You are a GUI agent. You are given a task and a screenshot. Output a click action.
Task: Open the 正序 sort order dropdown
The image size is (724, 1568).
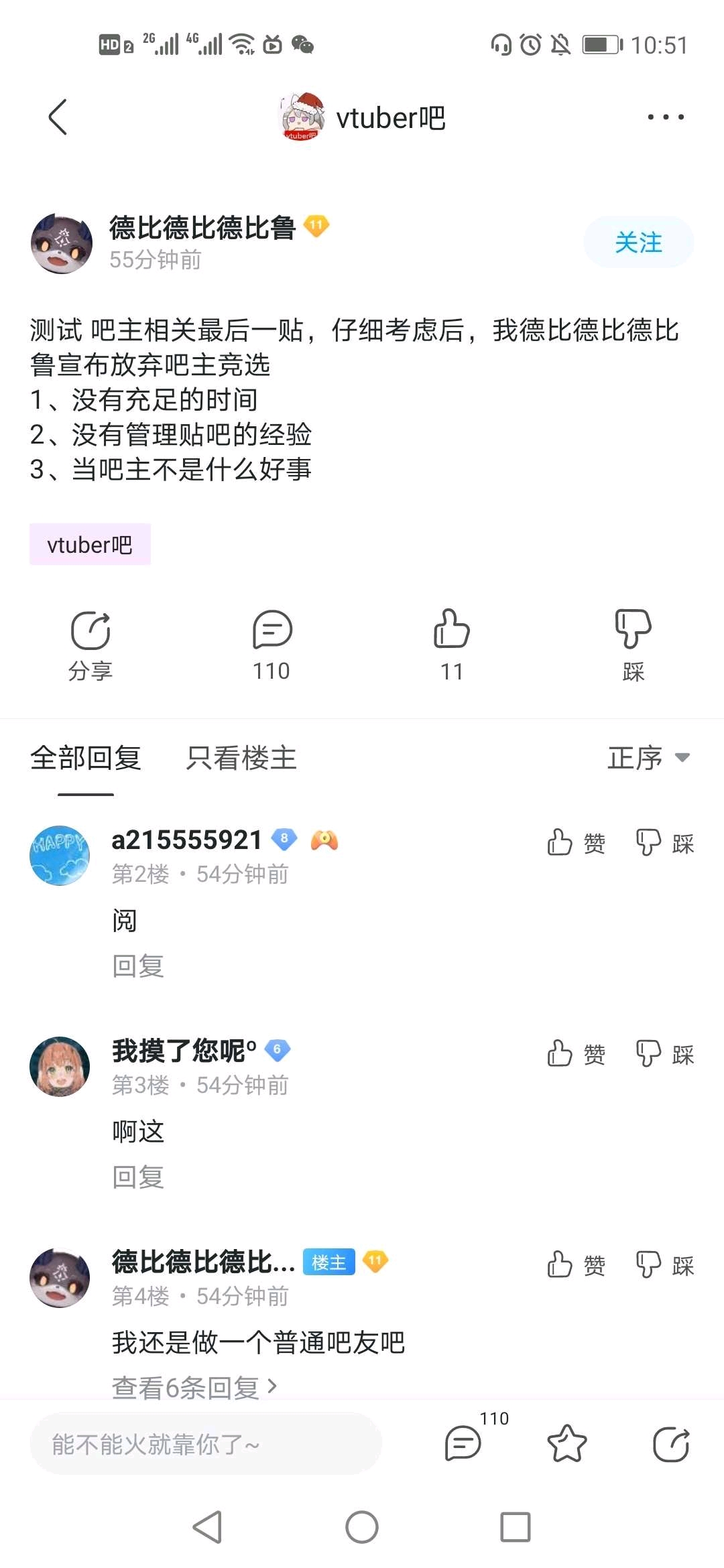[x=648, y=759]
